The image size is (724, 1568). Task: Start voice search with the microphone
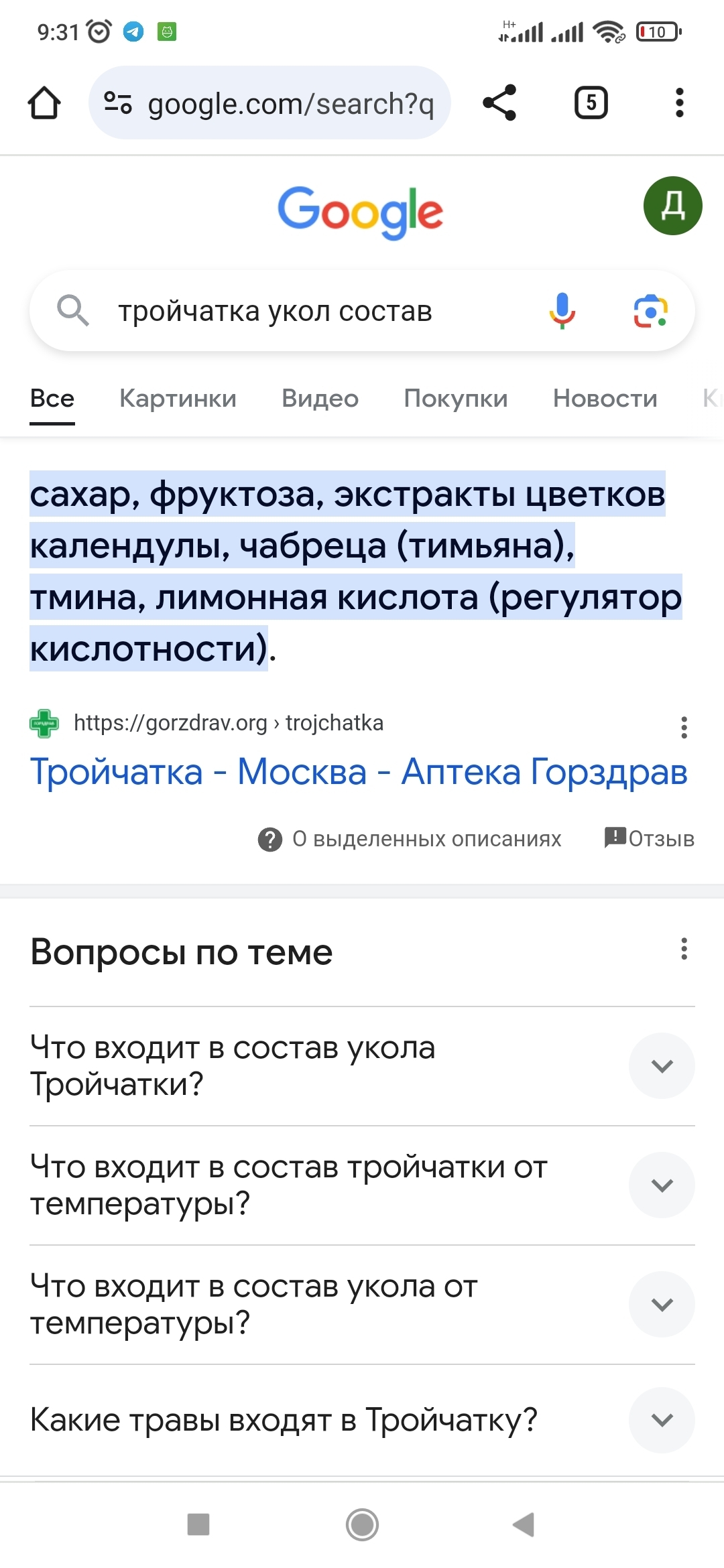[562, 311]
